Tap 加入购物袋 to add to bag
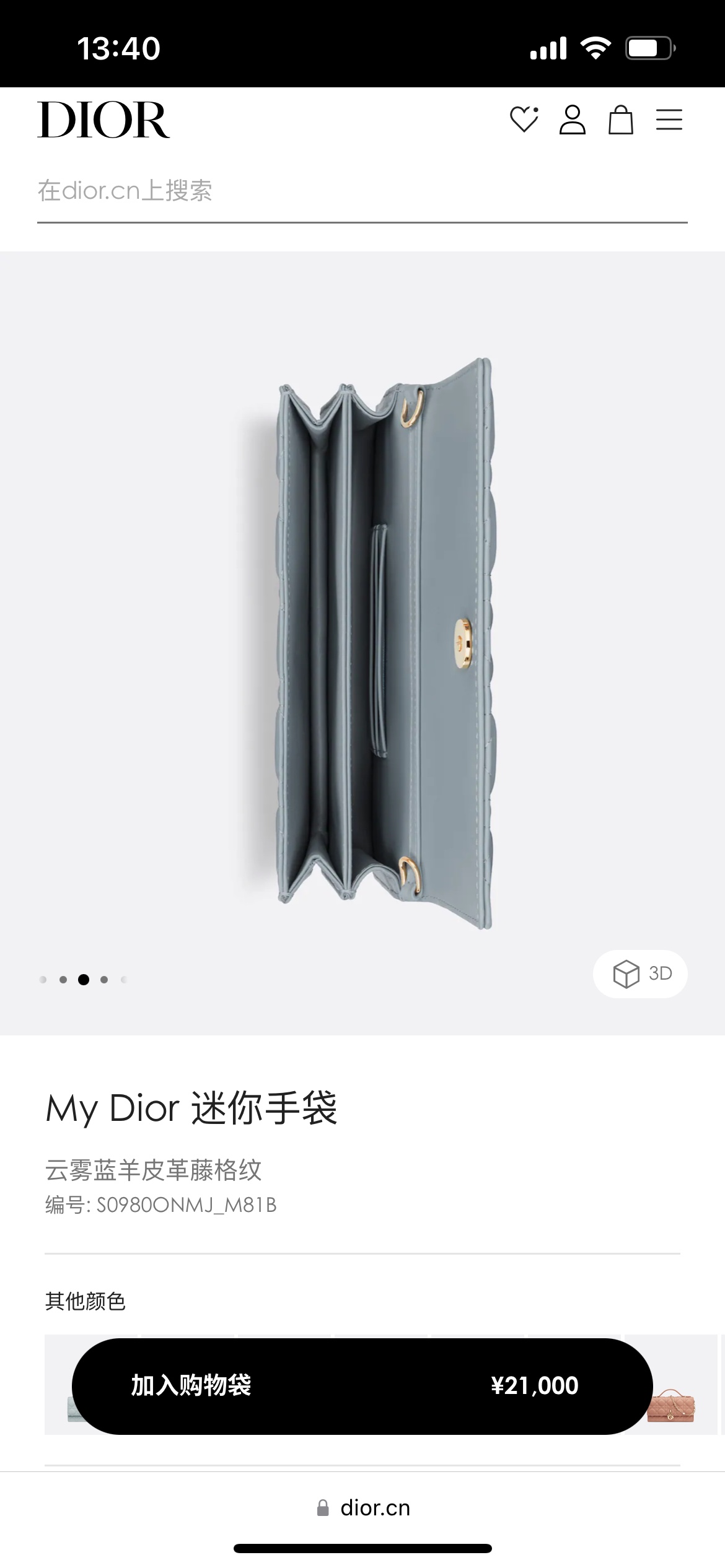Screen dimensions: 725x1568 point(191,1386)
